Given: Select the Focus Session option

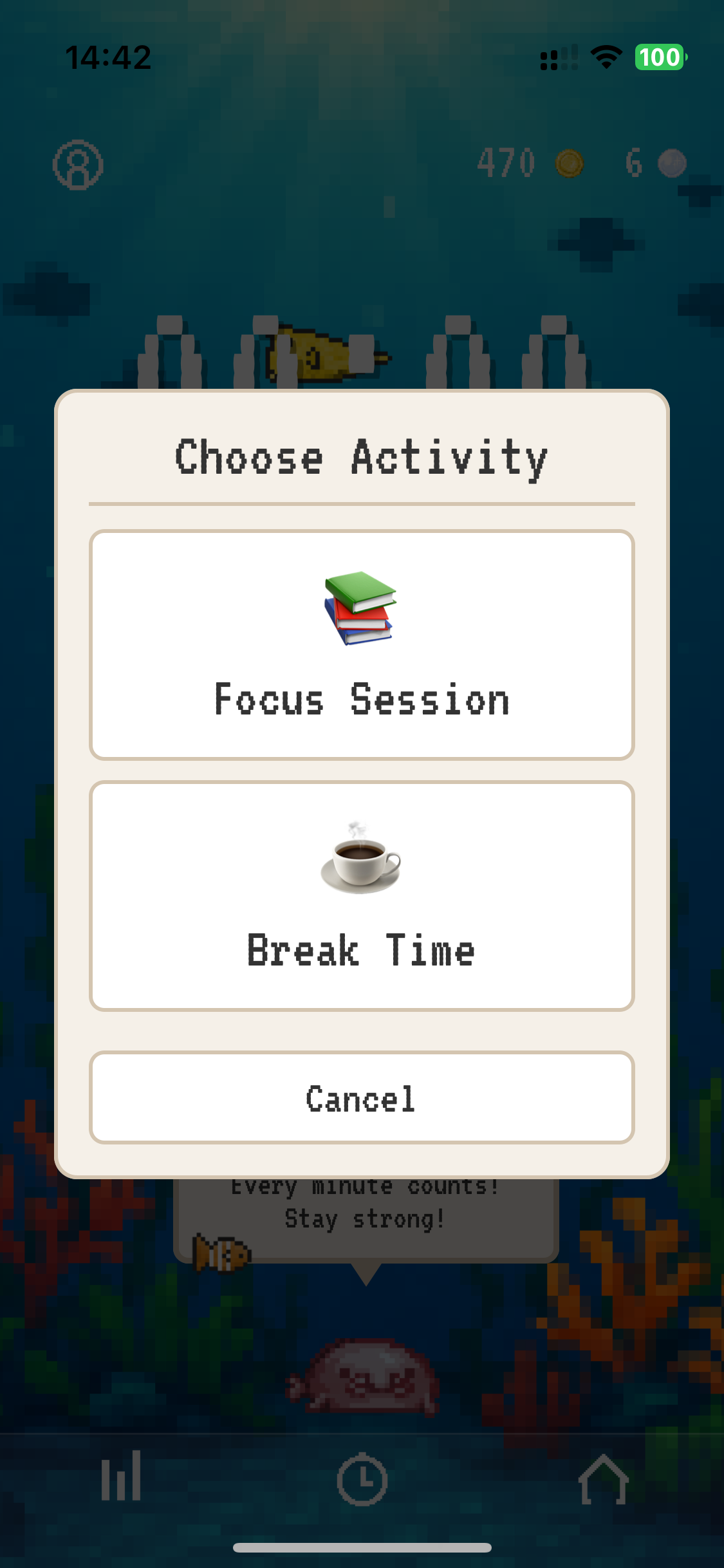Looking at the screenshot, I should pyautogui.click(x=362, y=644).
